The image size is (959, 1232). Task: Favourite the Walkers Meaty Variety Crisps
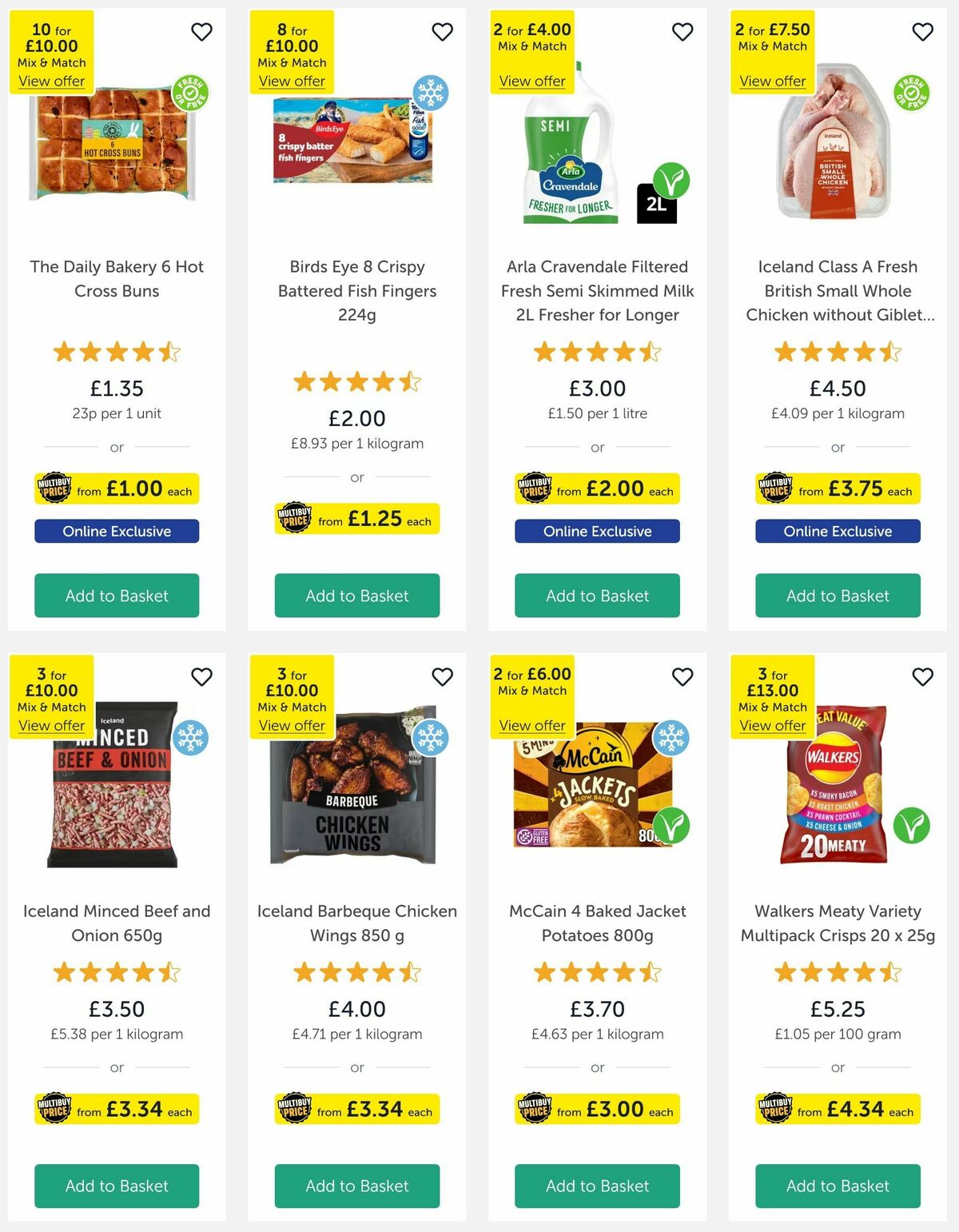(923, 676)
